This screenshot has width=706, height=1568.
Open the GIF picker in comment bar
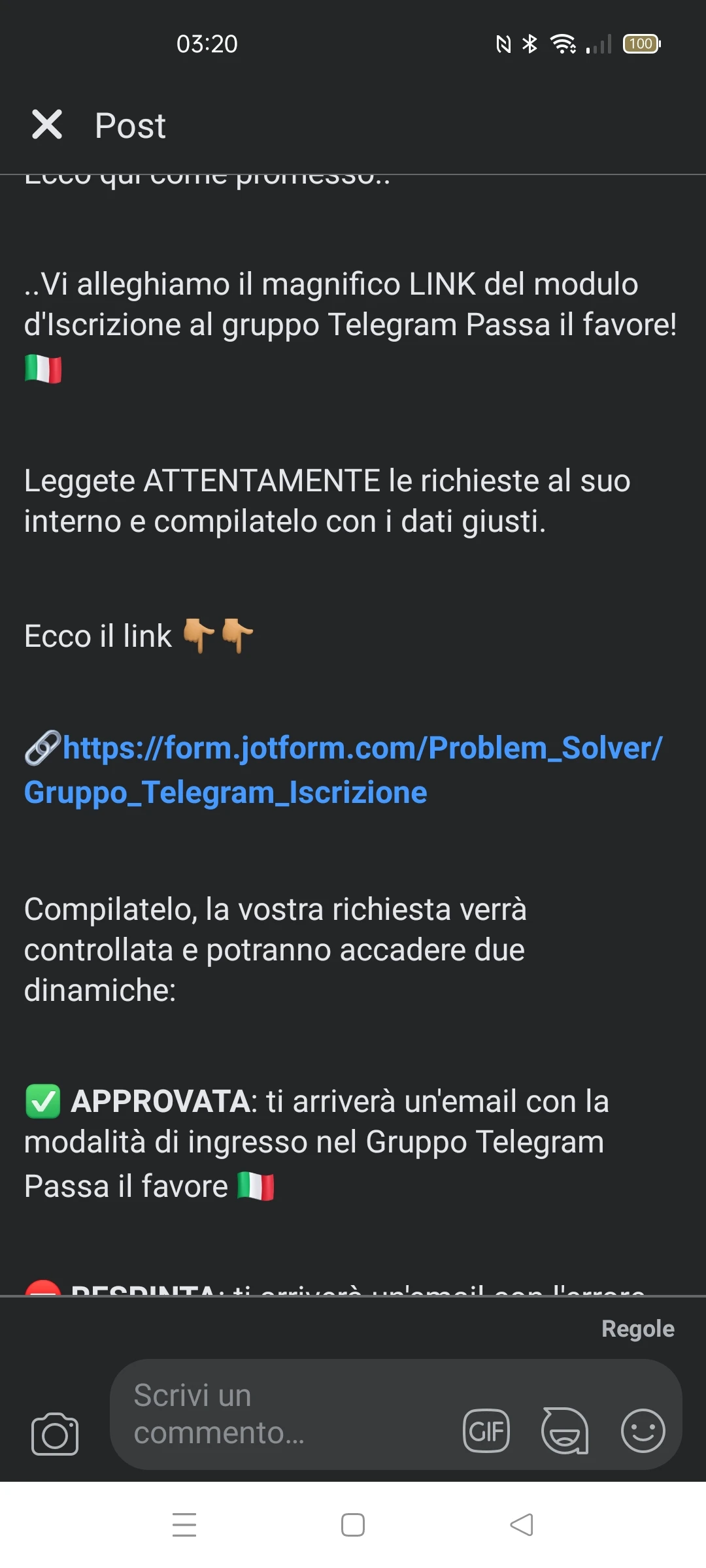486,1431
